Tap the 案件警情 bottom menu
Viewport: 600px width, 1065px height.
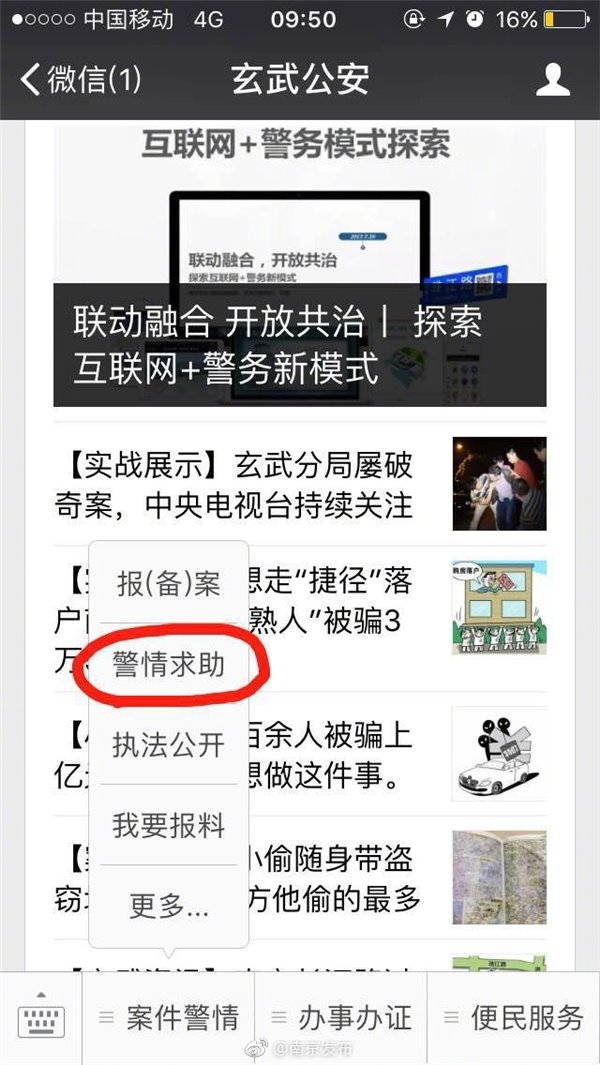[x=169, y=1018]
